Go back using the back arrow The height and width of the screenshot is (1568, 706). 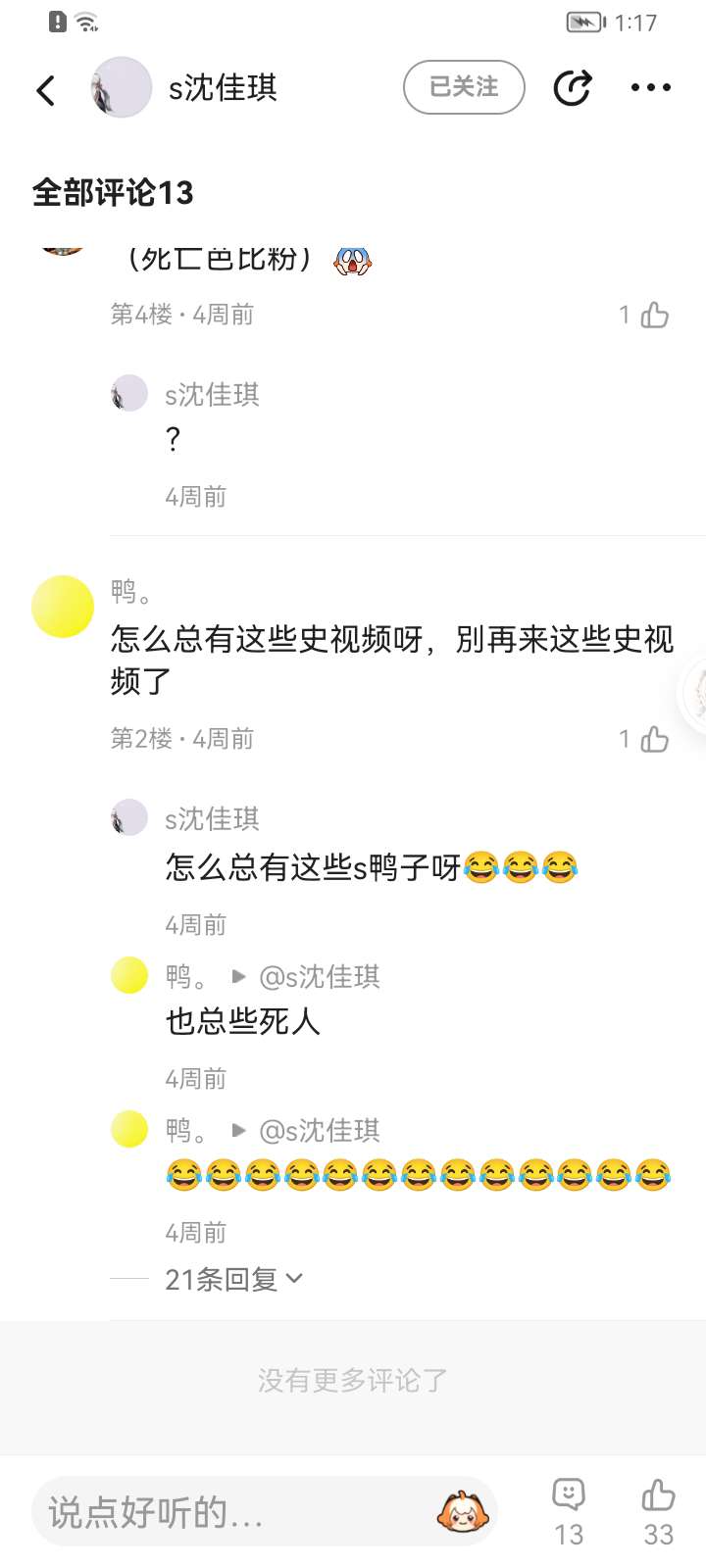pos(45,90)
